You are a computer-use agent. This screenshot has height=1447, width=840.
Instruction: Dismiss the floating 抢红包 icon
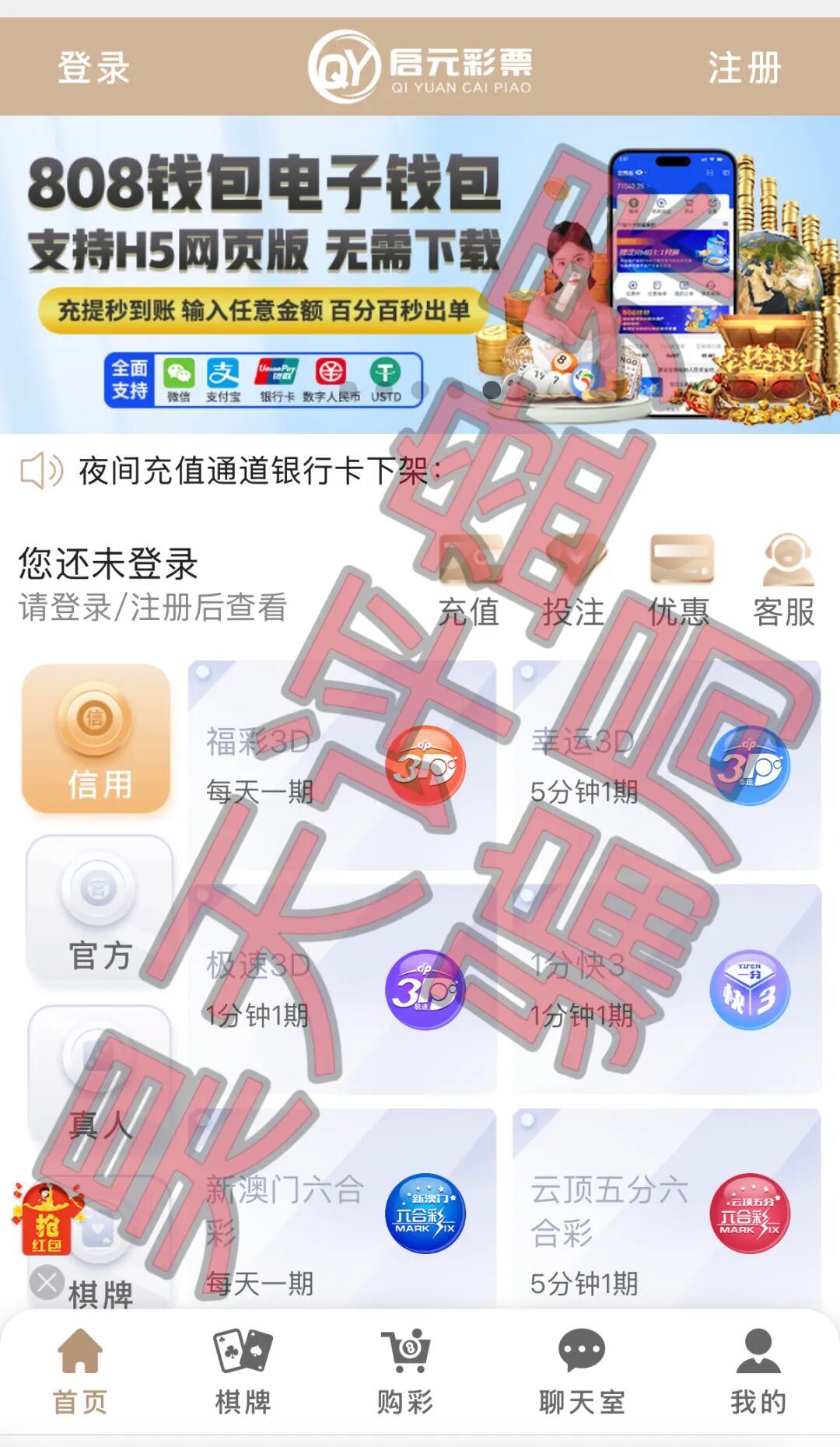pos(47,1281)
